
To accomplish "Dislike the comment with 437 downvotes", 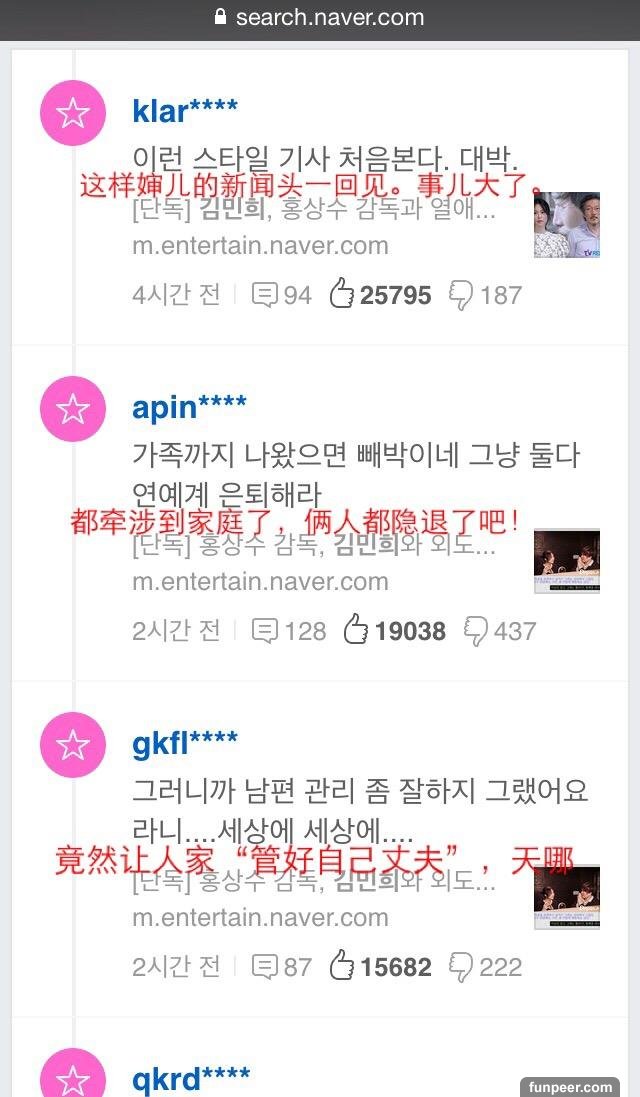I will click(x=476, y=631).
